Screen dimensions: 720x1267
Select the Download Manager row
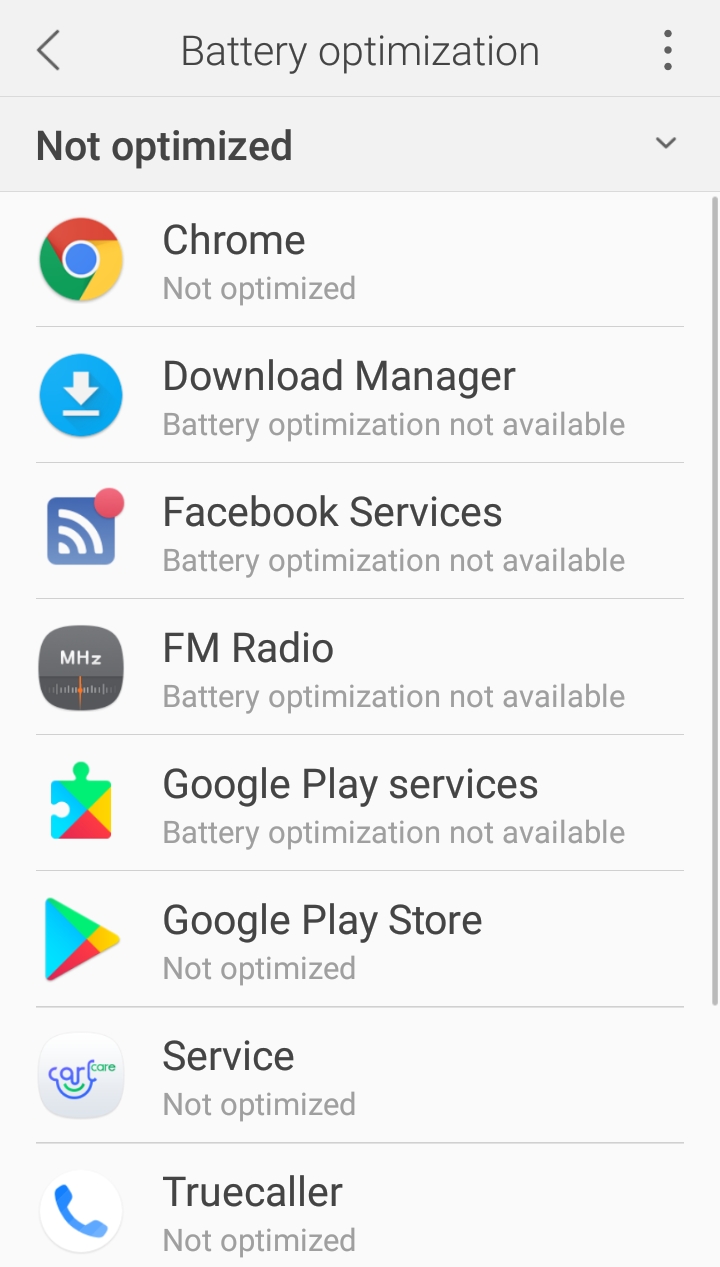point(360,396)
